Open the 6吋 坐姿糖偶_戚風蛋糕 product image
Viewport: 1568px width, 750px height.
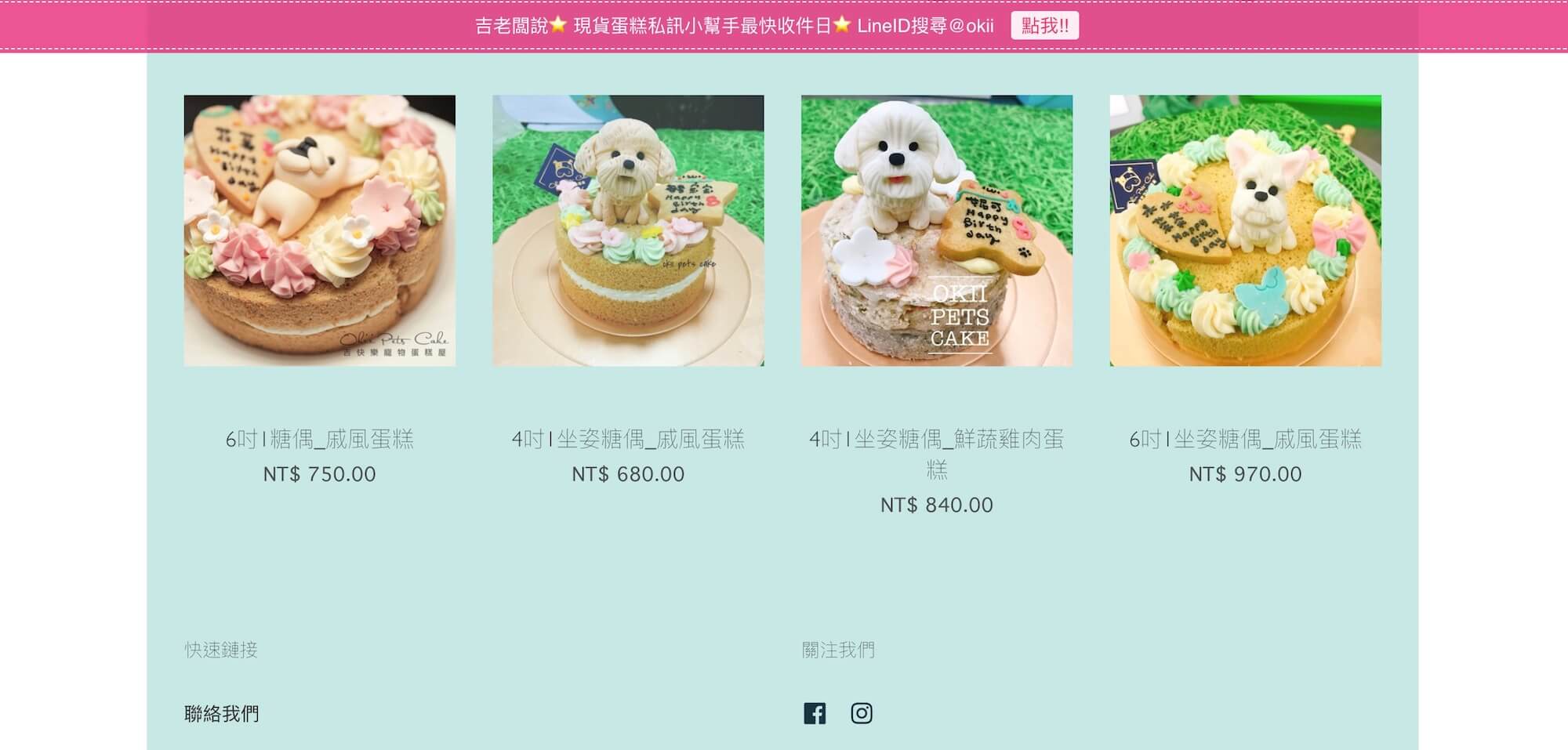1245,230
